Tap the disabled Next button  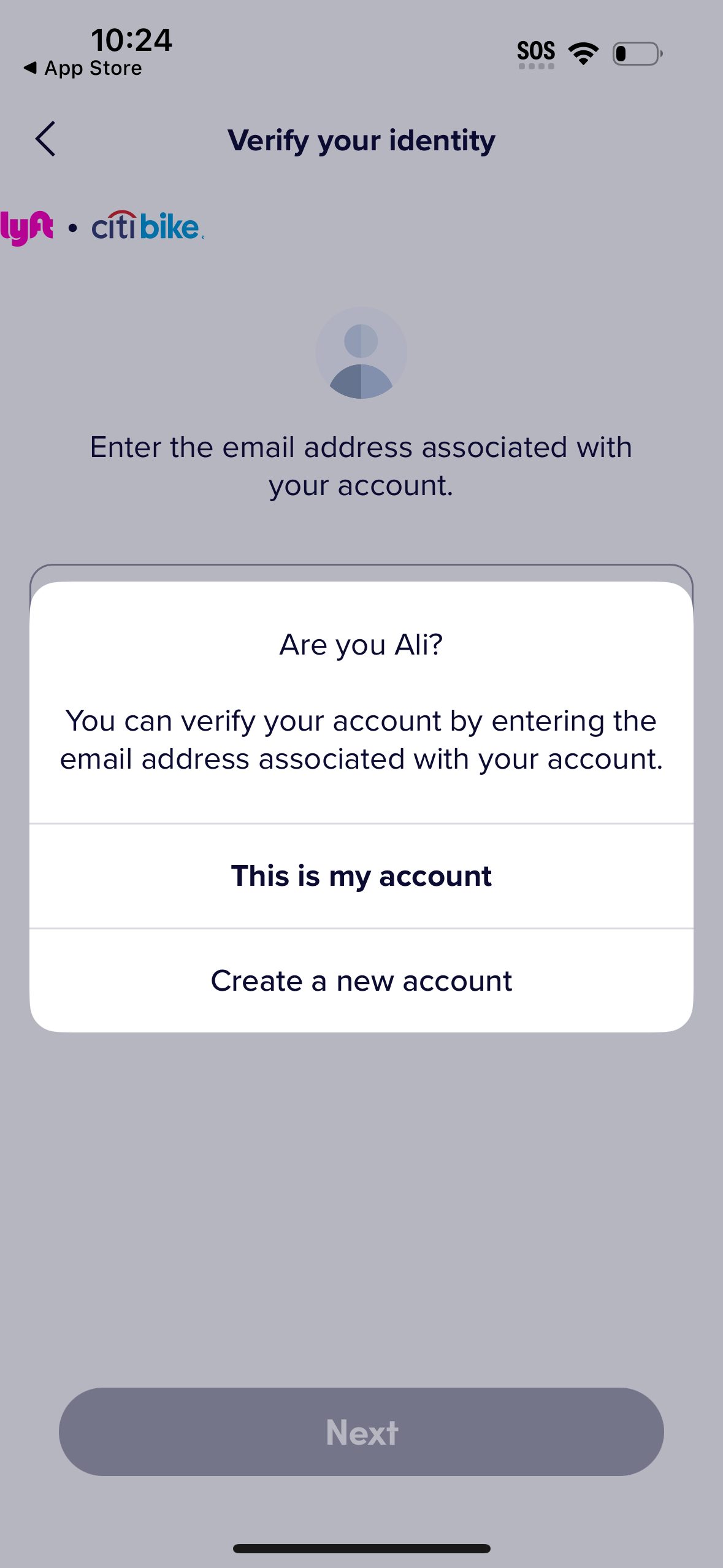pos(361,1432)
